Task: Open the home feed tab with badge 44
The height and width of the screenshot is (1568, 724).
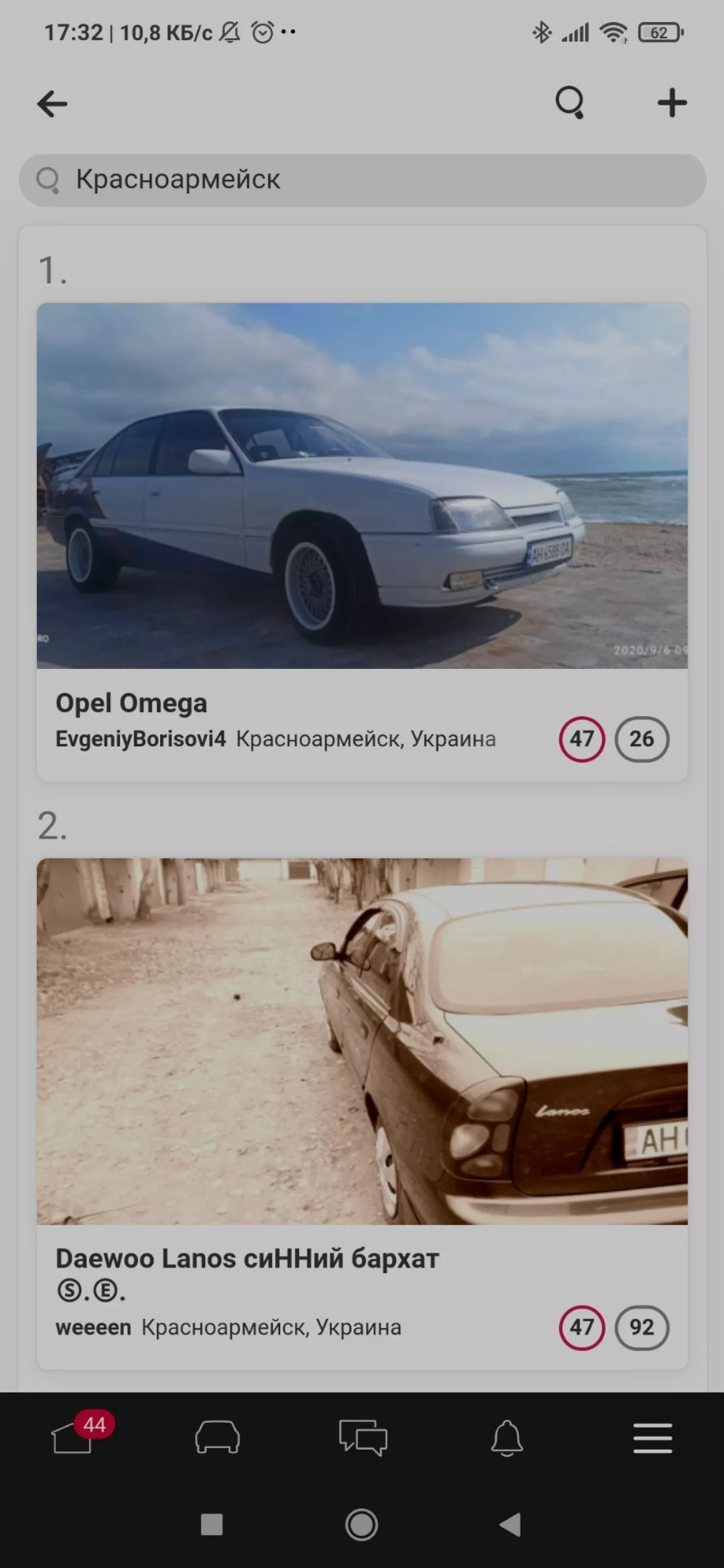Action: pyautogui.click(x=72, y=1439)
